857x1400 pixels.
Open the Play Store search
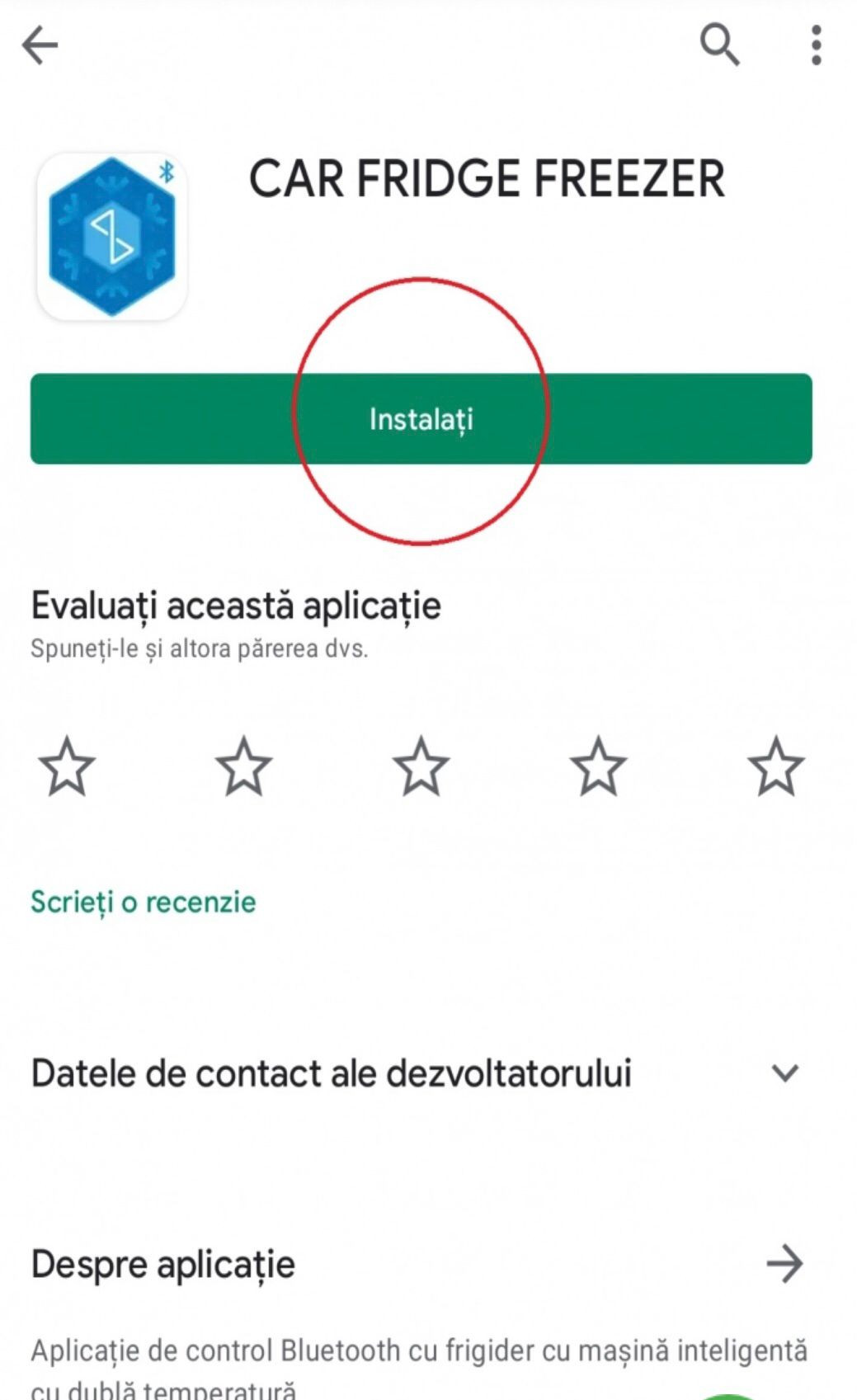coord(719,45)
